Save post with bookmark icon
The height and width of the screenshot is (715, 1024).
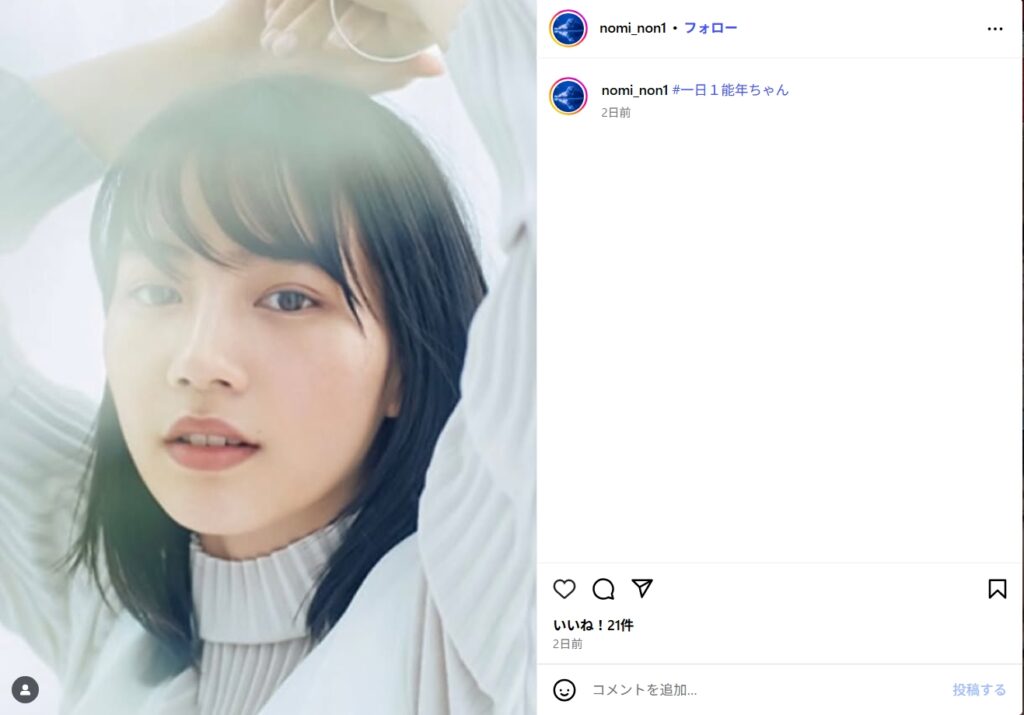tap(996, 589)
